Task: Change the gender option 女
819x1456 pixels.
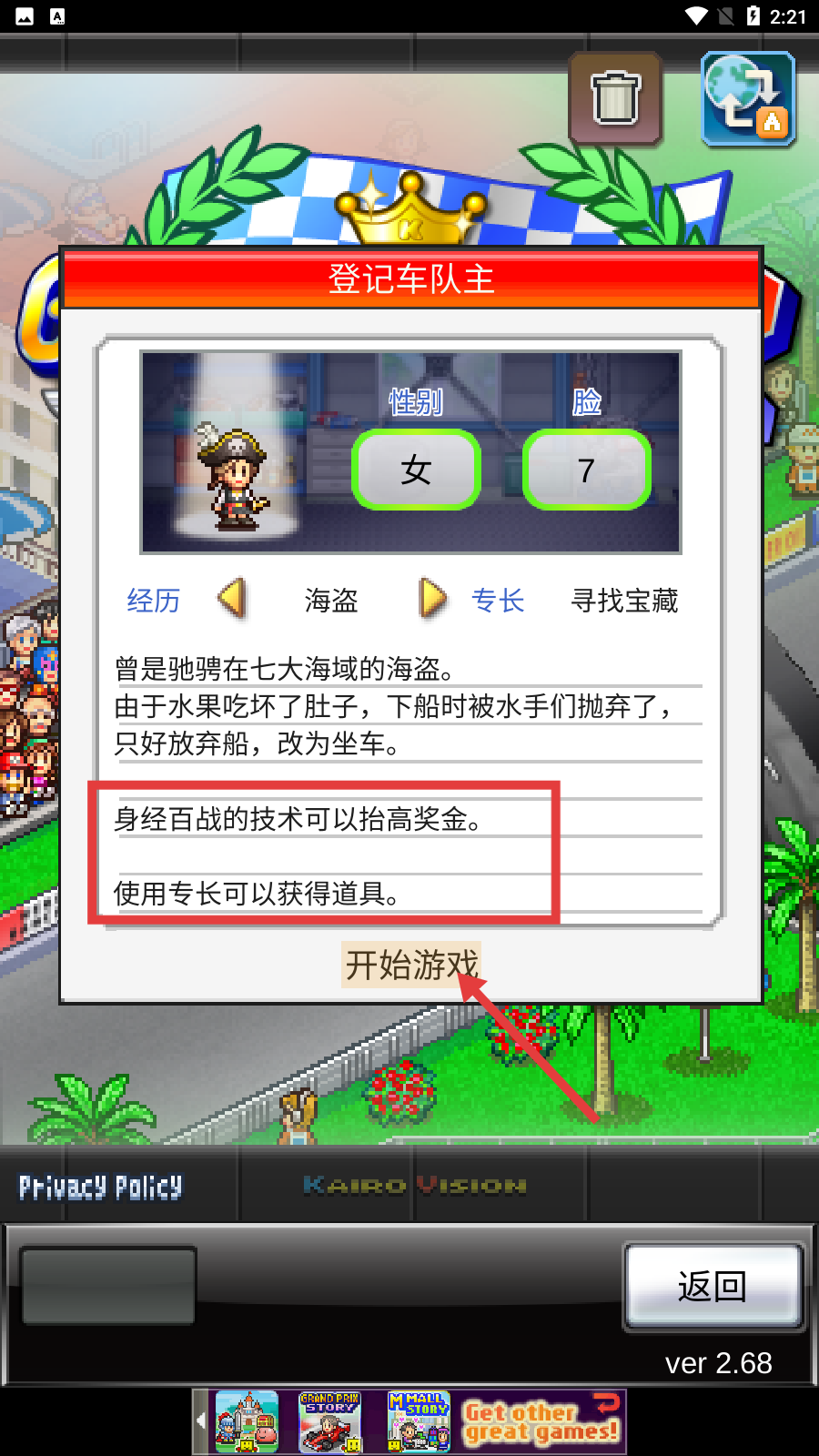Action: [416, 470]
